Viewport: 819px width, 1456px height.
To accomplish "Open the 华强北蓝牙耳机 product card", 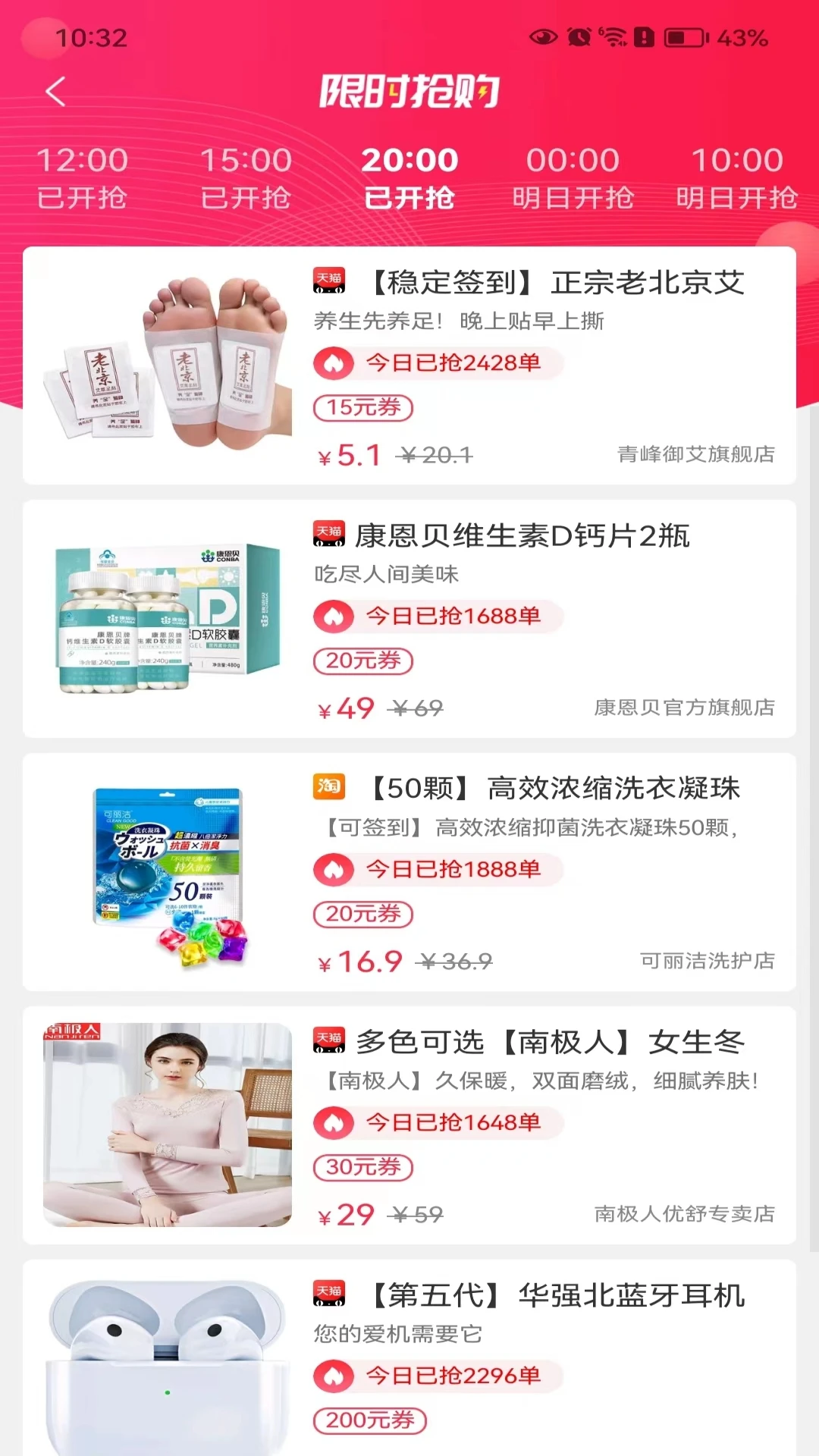I will click(x=409, y=1357).
